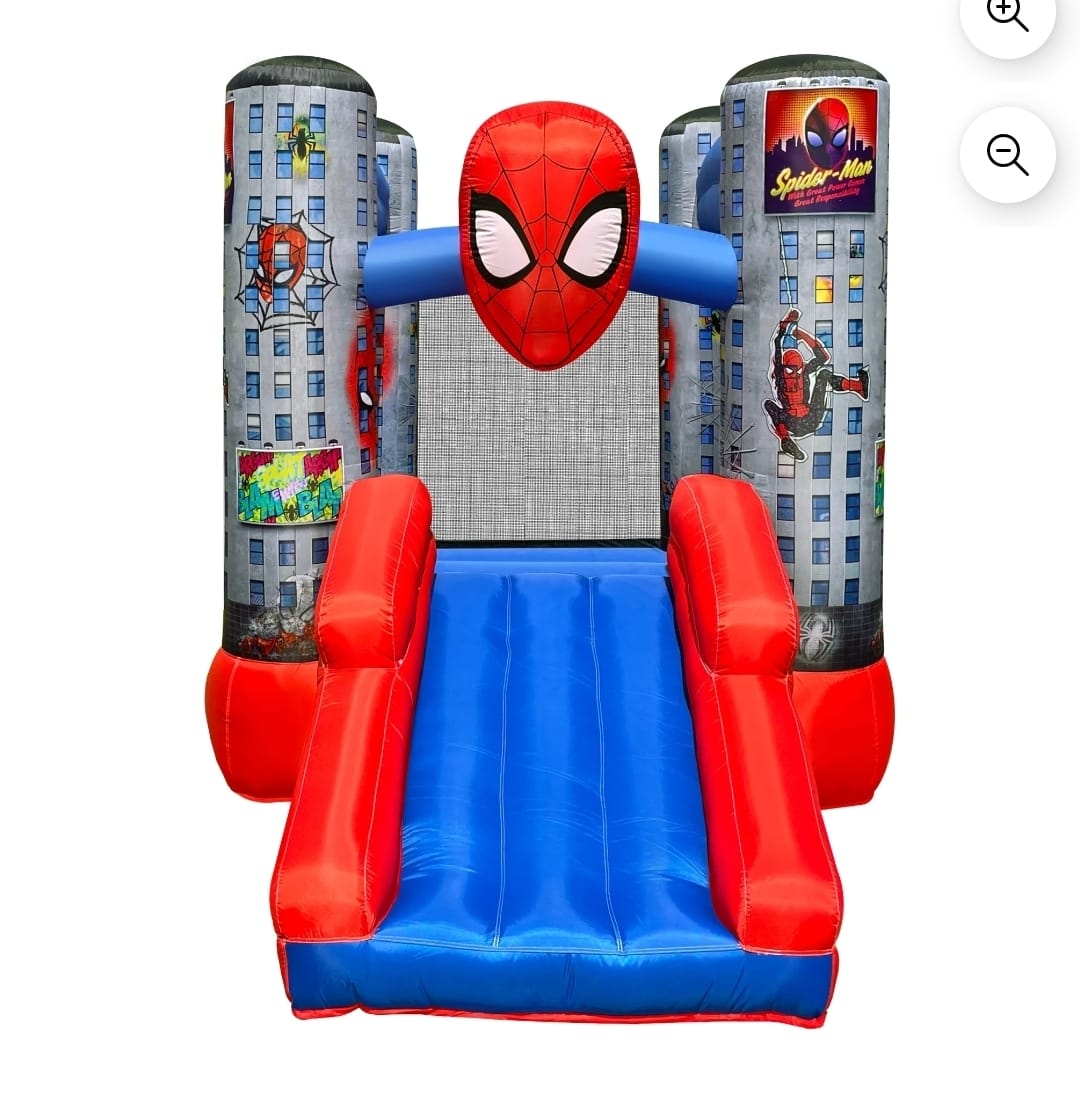Zoom in on the product image
The height and width of the screenshot is (1105, 1080).
[1007, 15]
